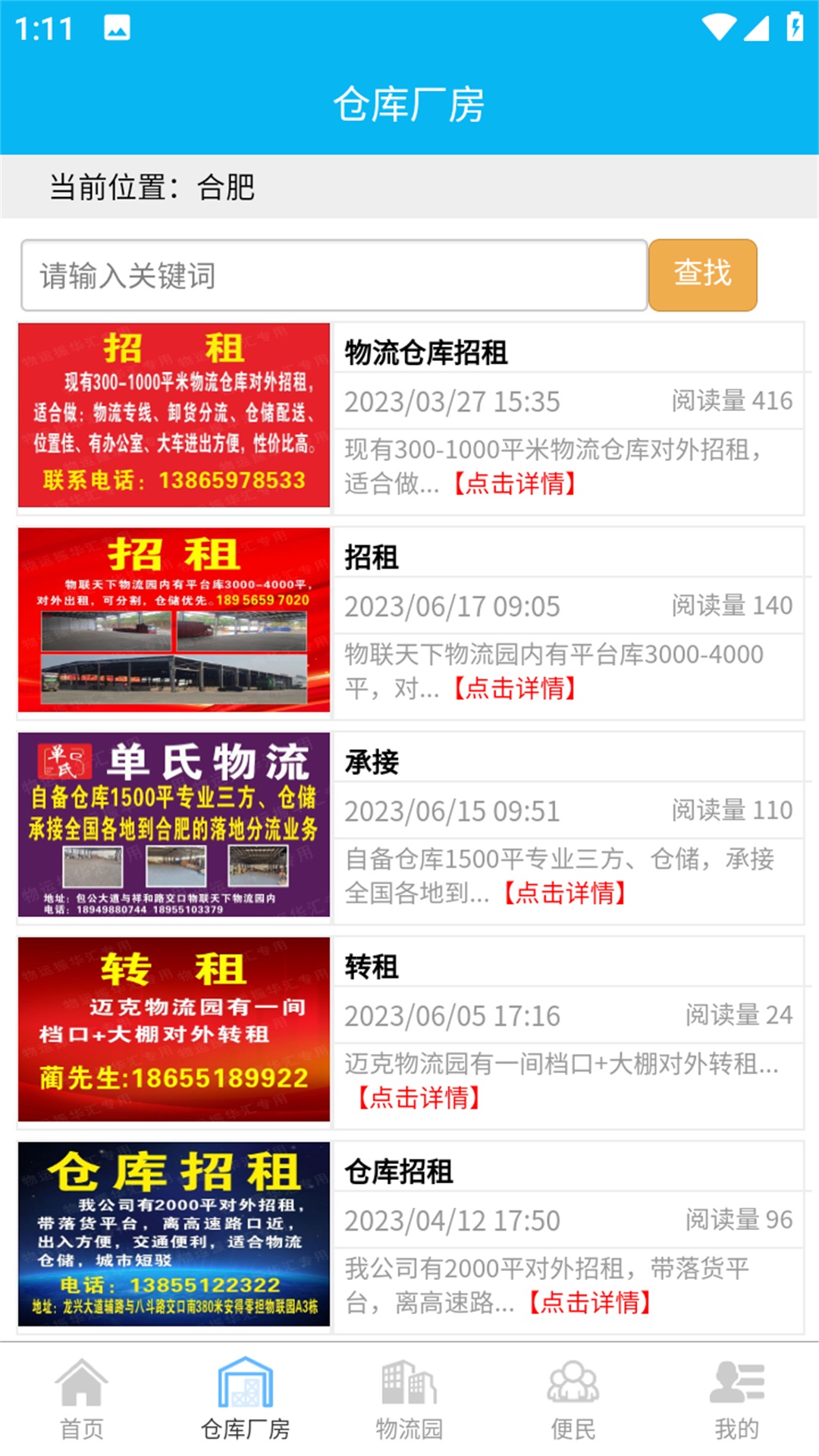Screen dimensions: 819x1456
Task: Open 点击详情 link of the 转租 listing
Action: [419, 1097]
